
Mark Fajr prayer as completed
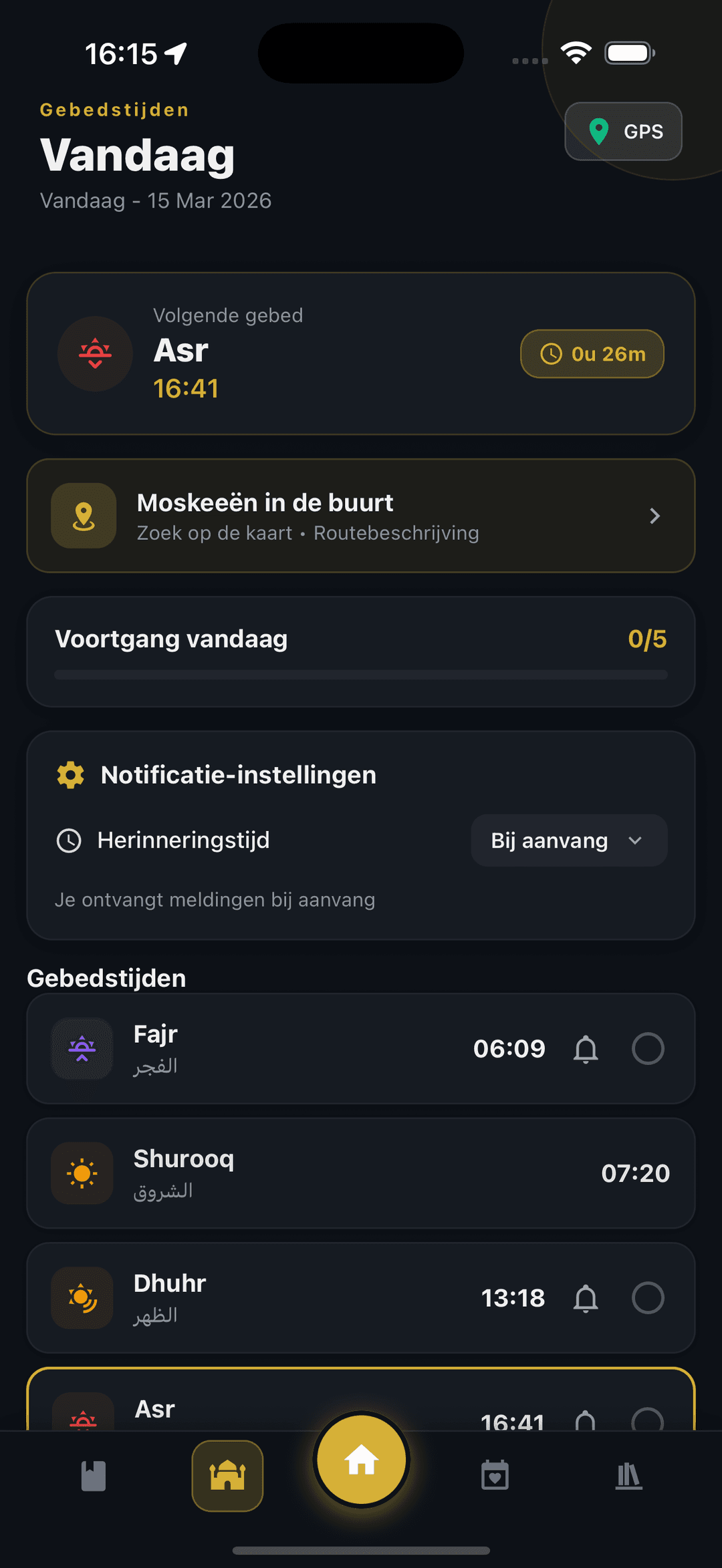(647, 1049)
